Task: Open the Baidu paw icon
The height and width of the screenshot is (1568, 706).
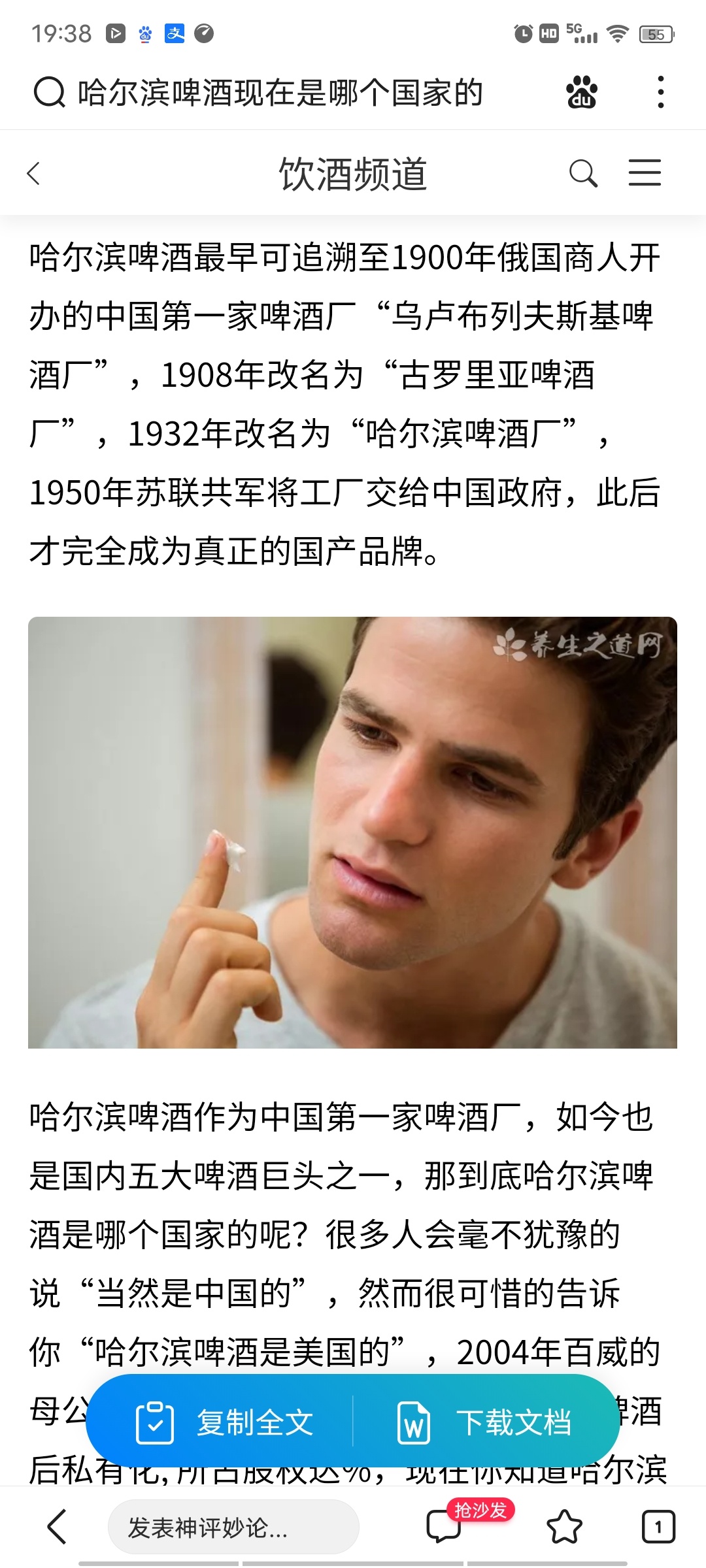Action: pyautogui.click(x=581, y=92)
